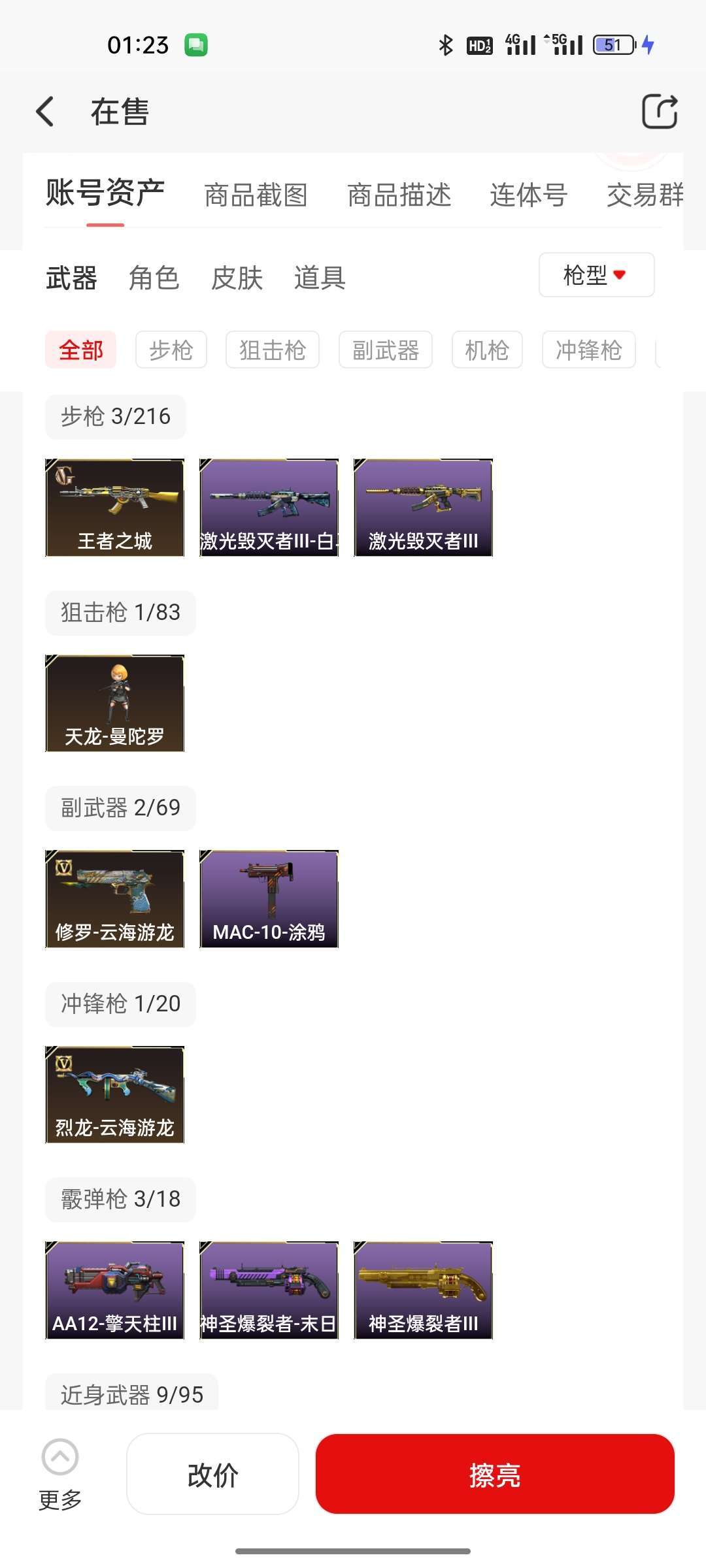Filter weapons by 副武器 chip
The height and width of the screenshot is (1568, 706).
click(x=386, y=350)
